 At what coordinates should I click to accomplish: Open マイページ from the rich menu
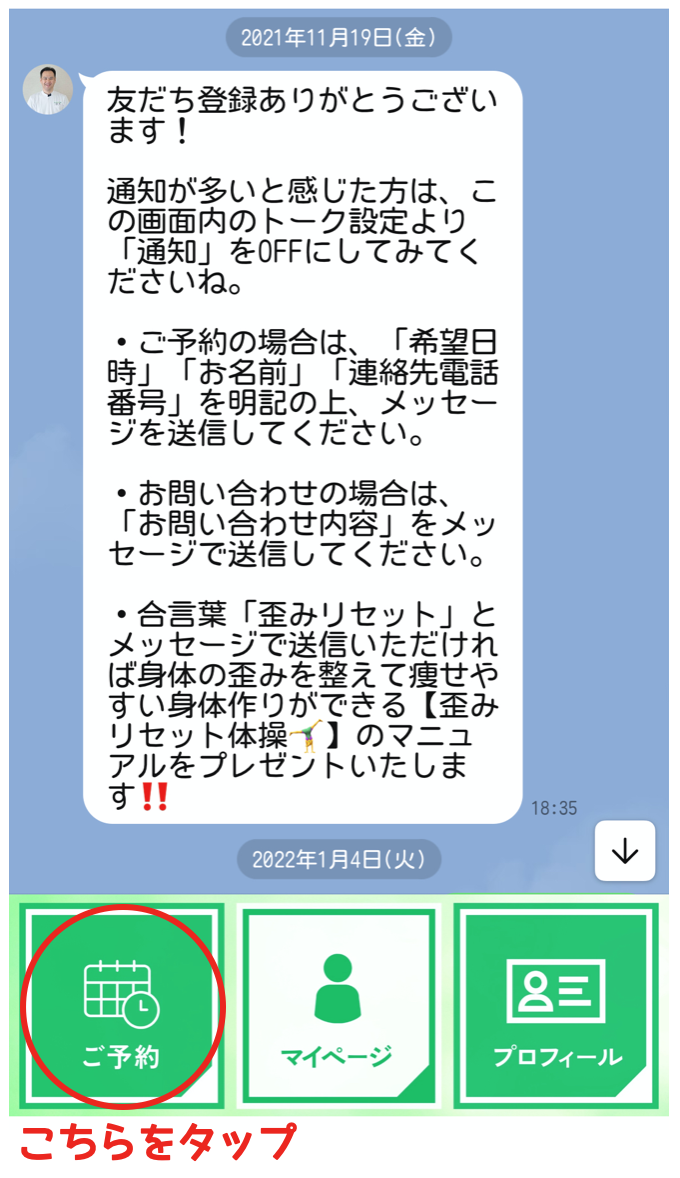click(x=338, y=1005)
